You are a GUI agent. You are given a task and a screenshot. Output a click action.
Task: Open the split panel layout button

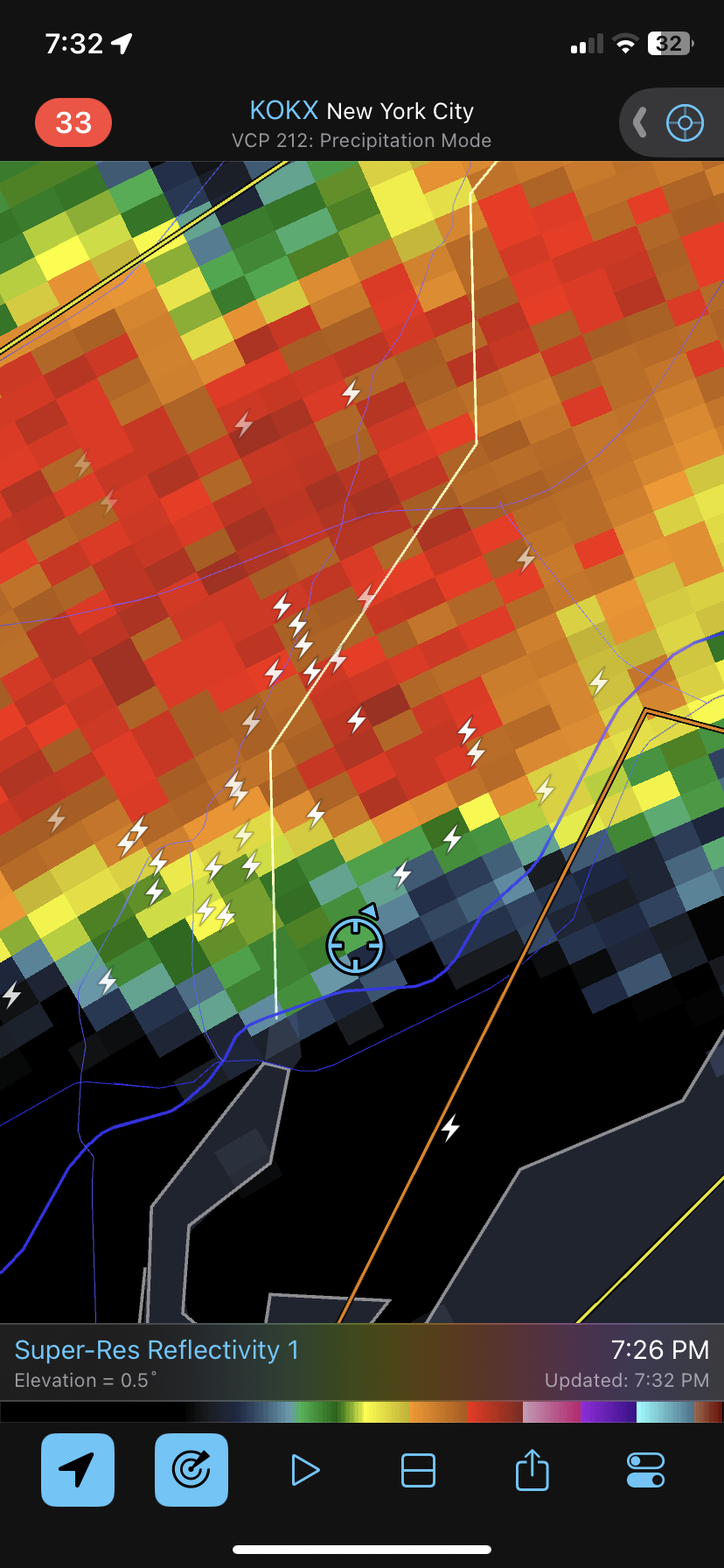(x=418, y=1470)
